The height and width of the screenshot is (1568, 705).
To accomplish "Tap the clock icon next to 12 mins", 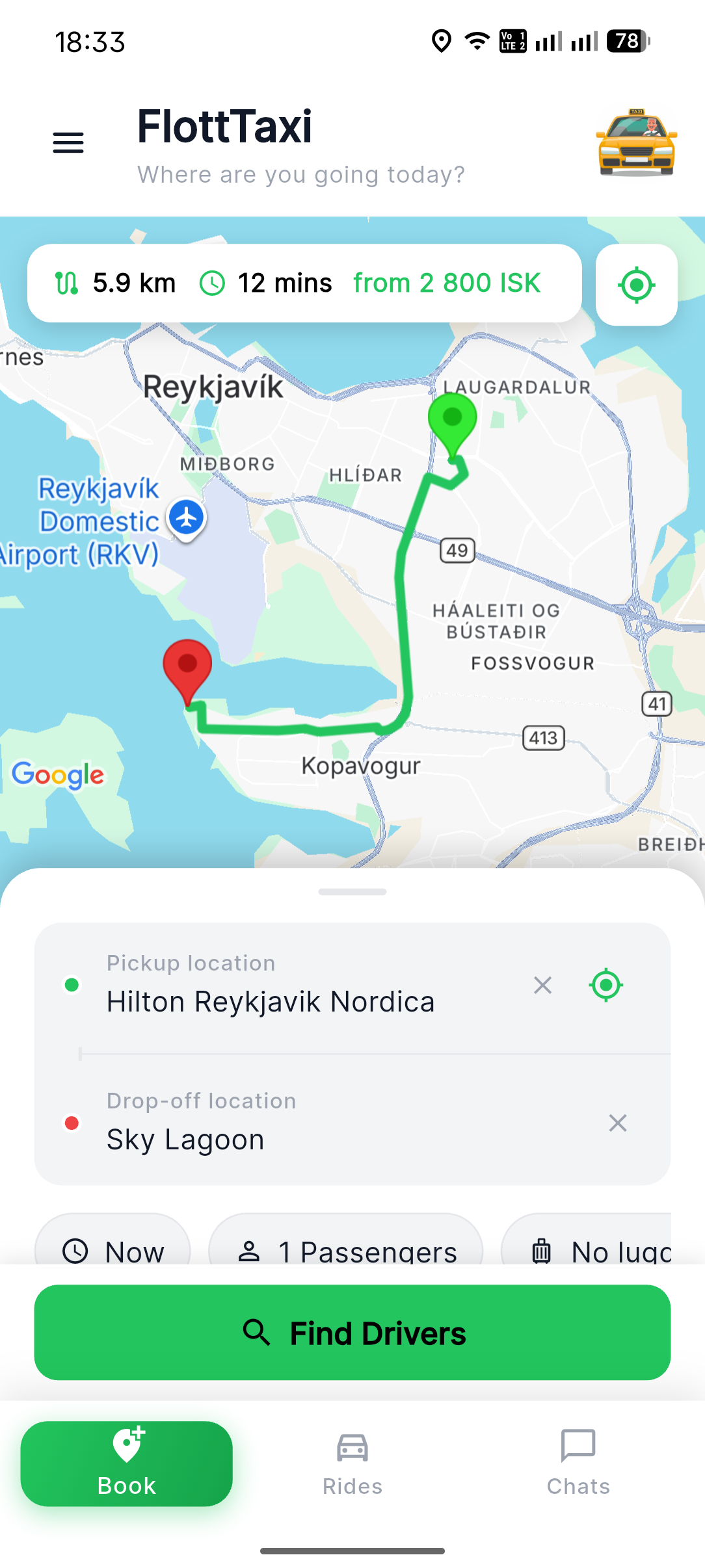I will tap(215, 283).
